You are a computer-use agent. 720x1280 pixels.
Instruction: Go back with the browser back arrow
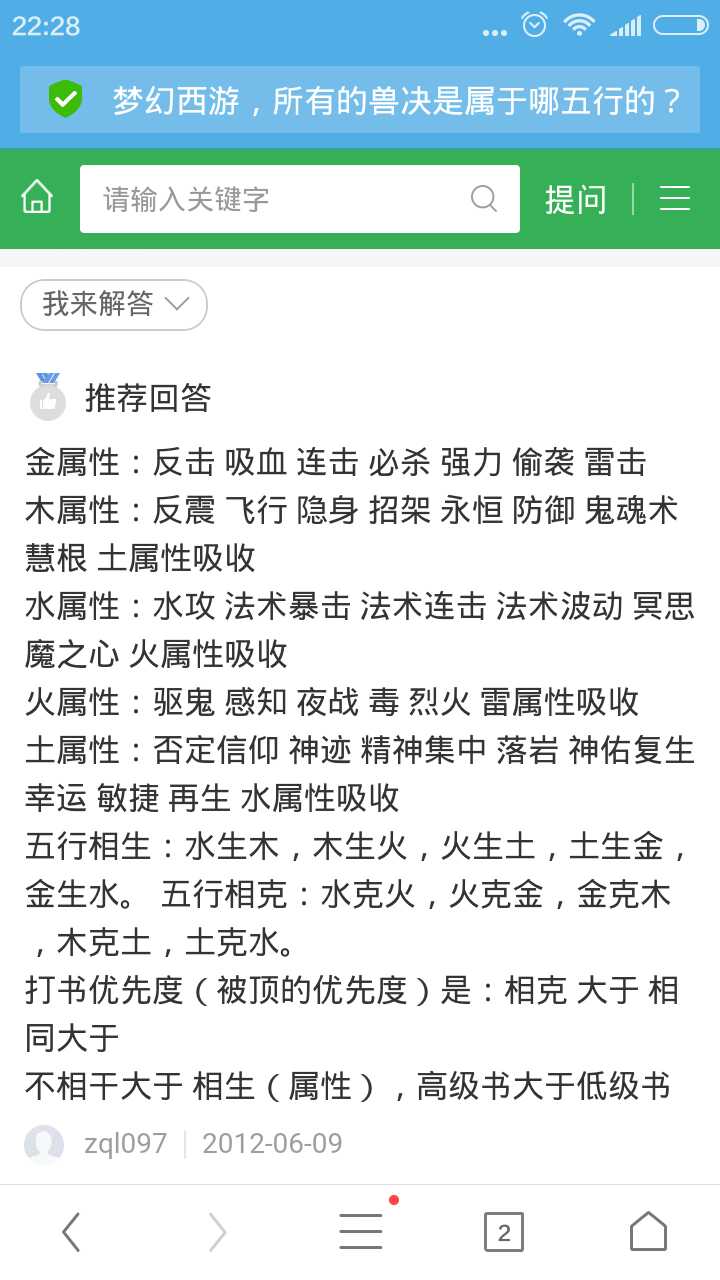click(71, 1232)
